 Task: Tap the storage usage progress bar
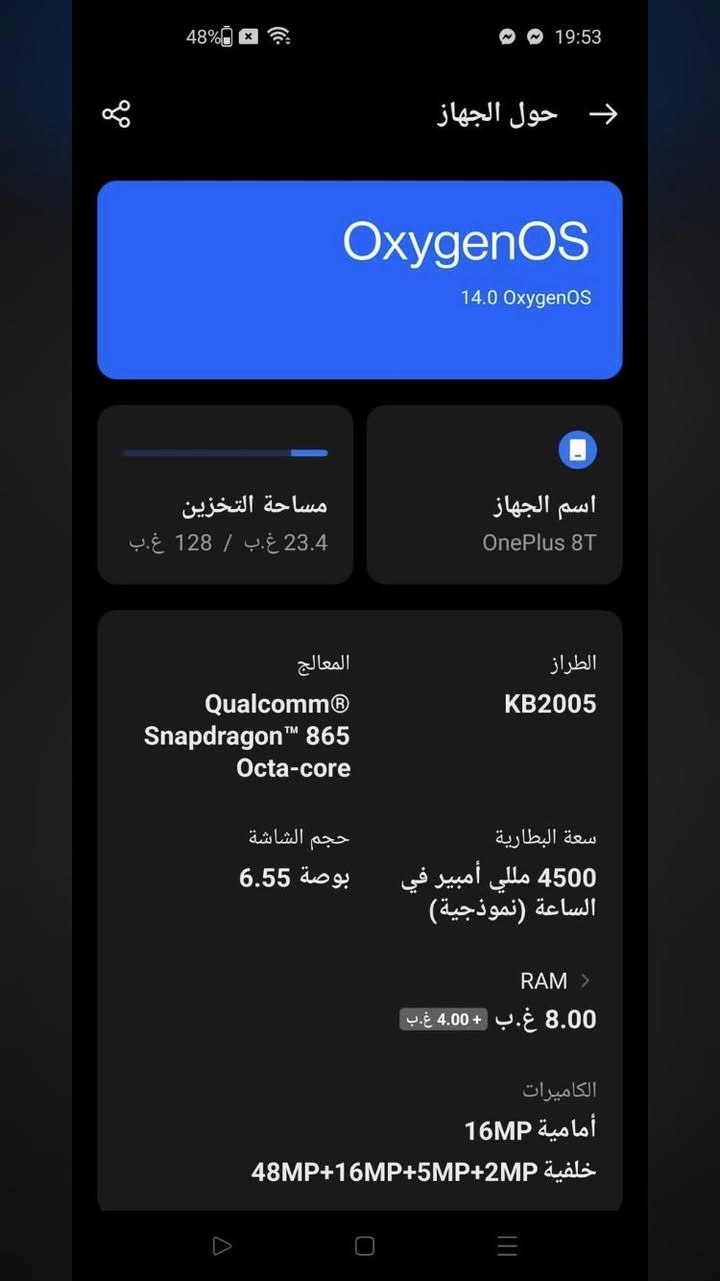coord(225,452)
